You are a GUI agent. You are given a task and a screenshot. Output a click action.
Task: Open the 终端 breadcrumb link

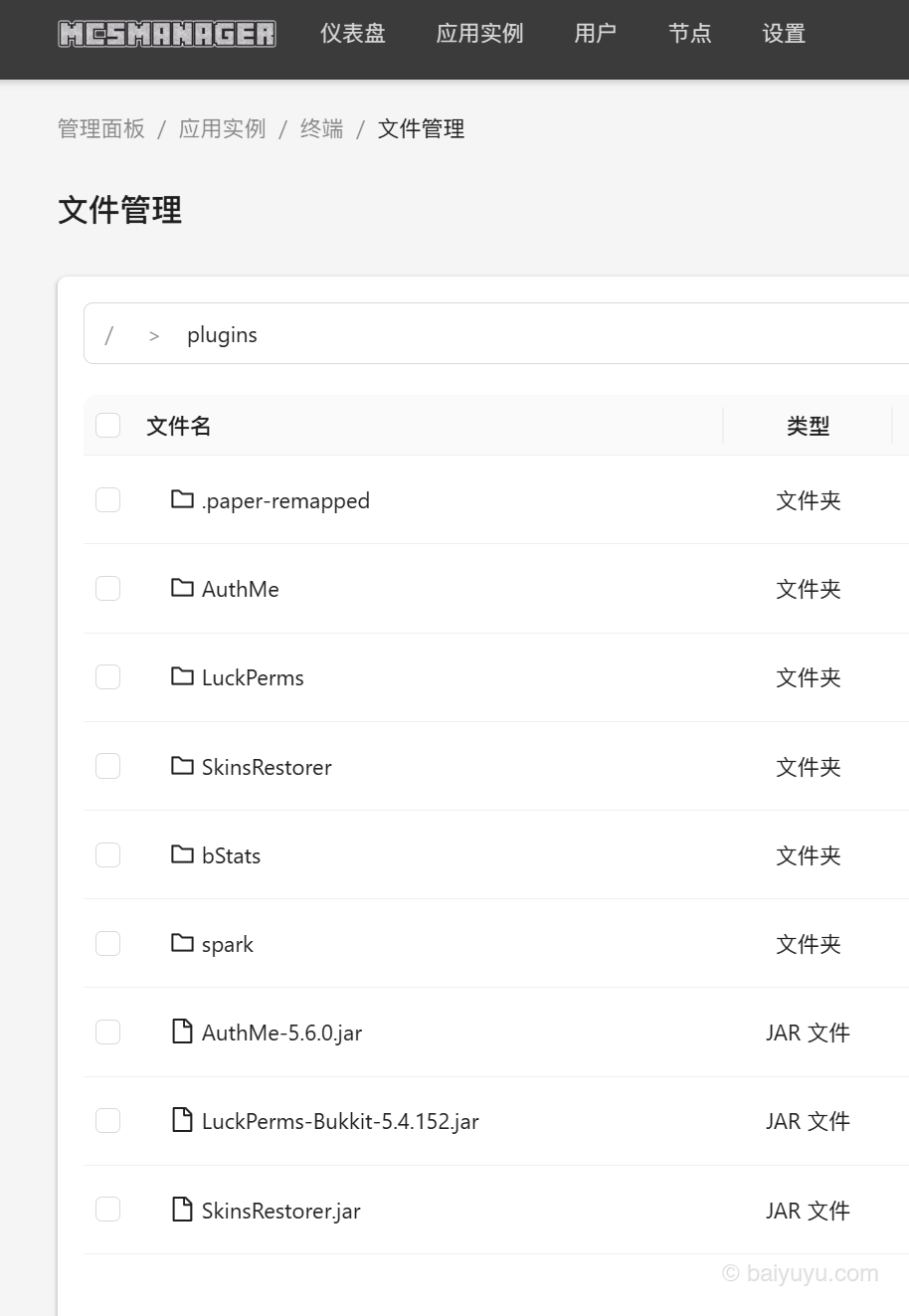[x=320, y=128]
